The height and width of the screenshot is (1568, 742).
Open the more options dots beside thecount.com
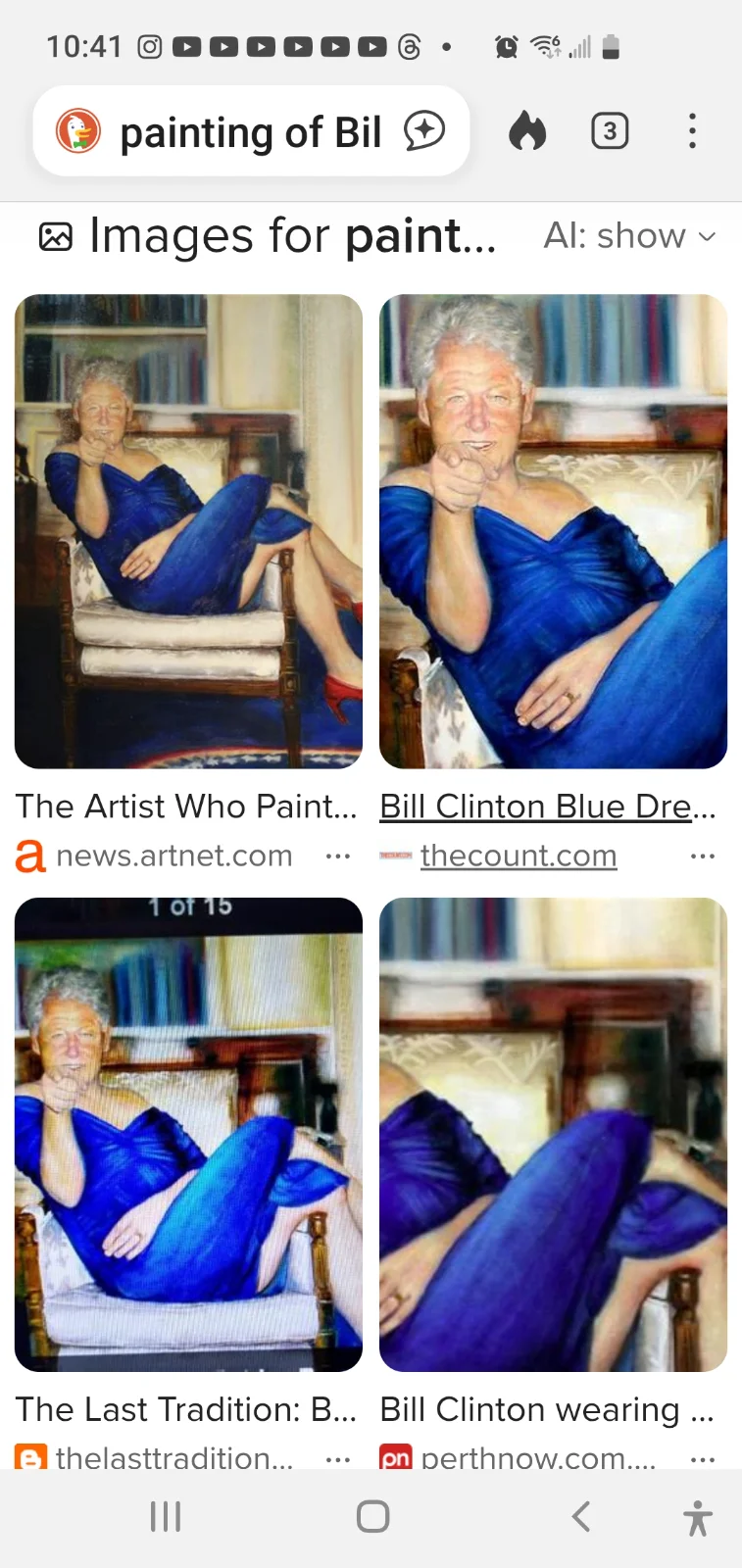point(703,856)
